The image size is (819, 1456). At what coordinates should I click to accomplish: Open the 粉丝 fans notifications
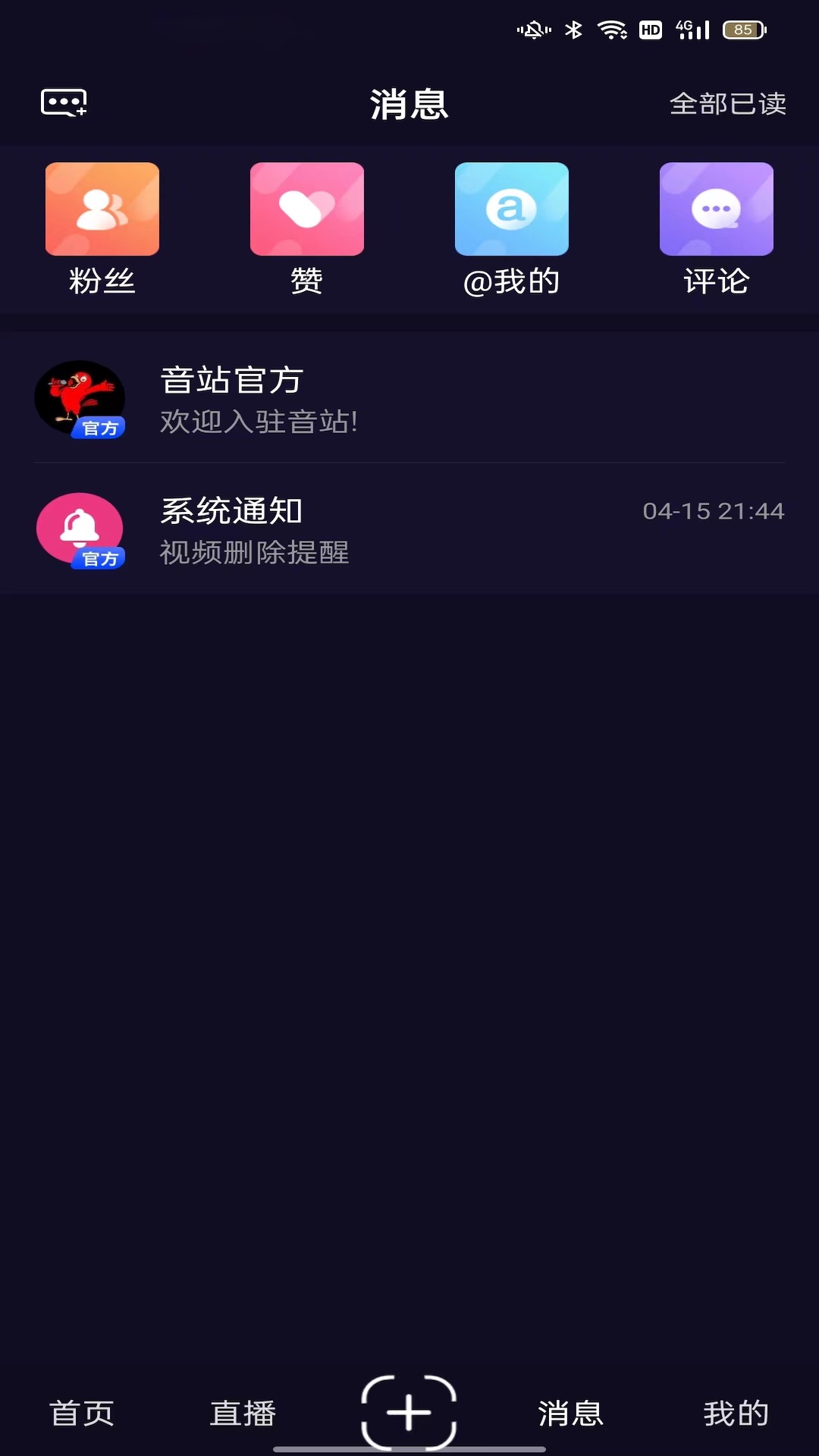(x=102, y=227)
